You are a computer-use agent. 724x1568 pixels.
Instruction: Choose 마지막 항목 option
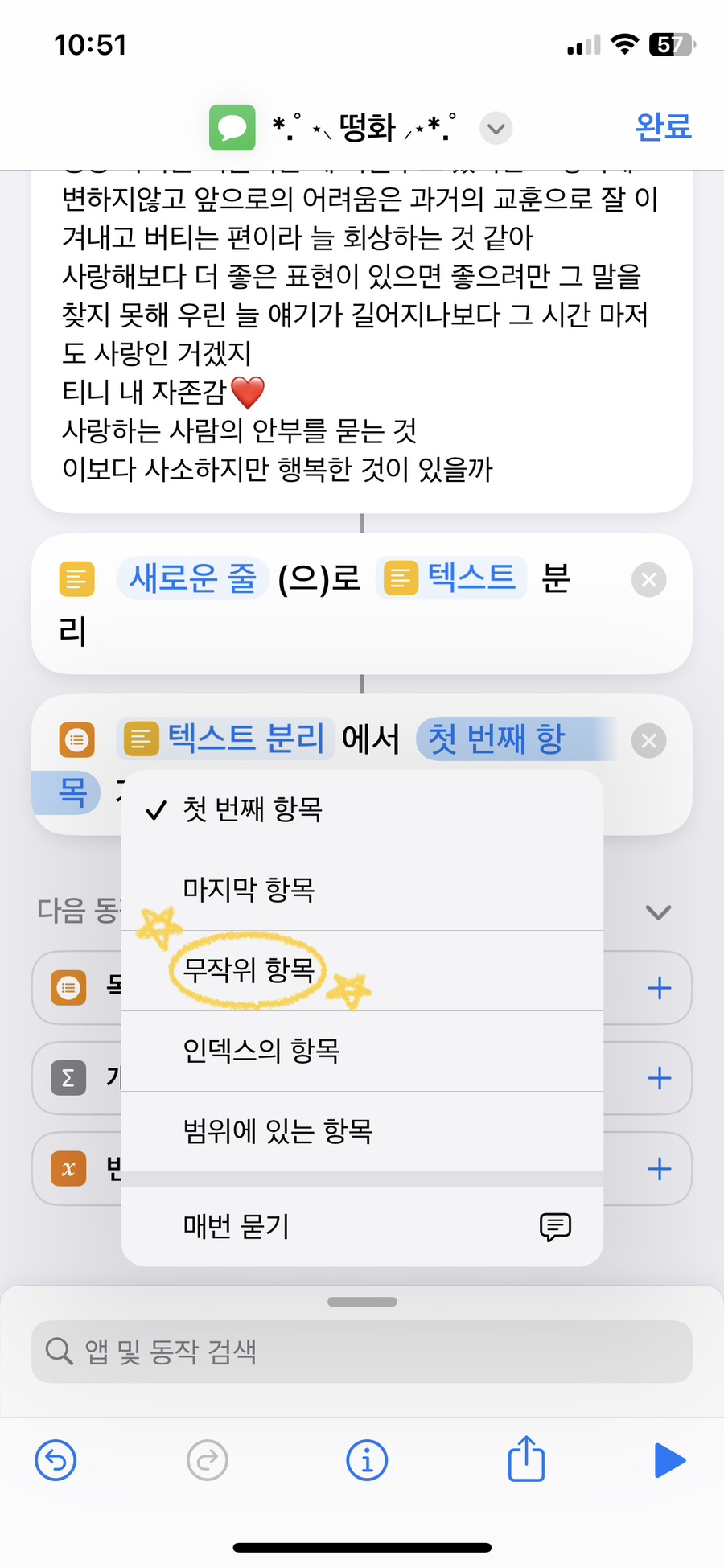[x=249, y=890]
